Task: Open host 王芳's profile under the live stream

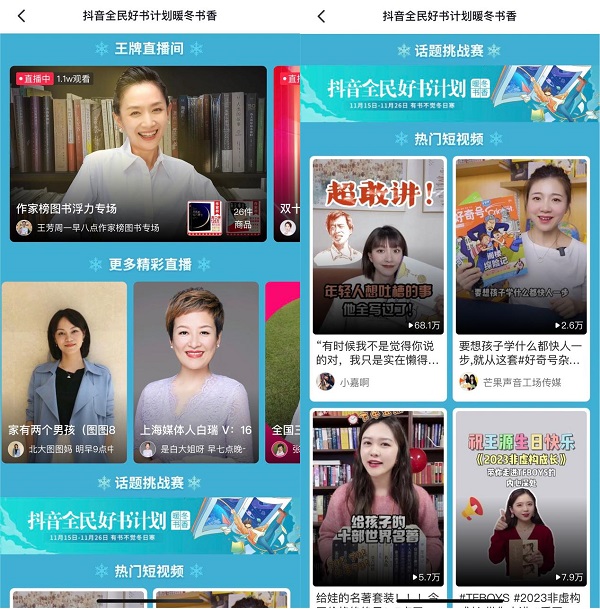Action: pos(24,228)
